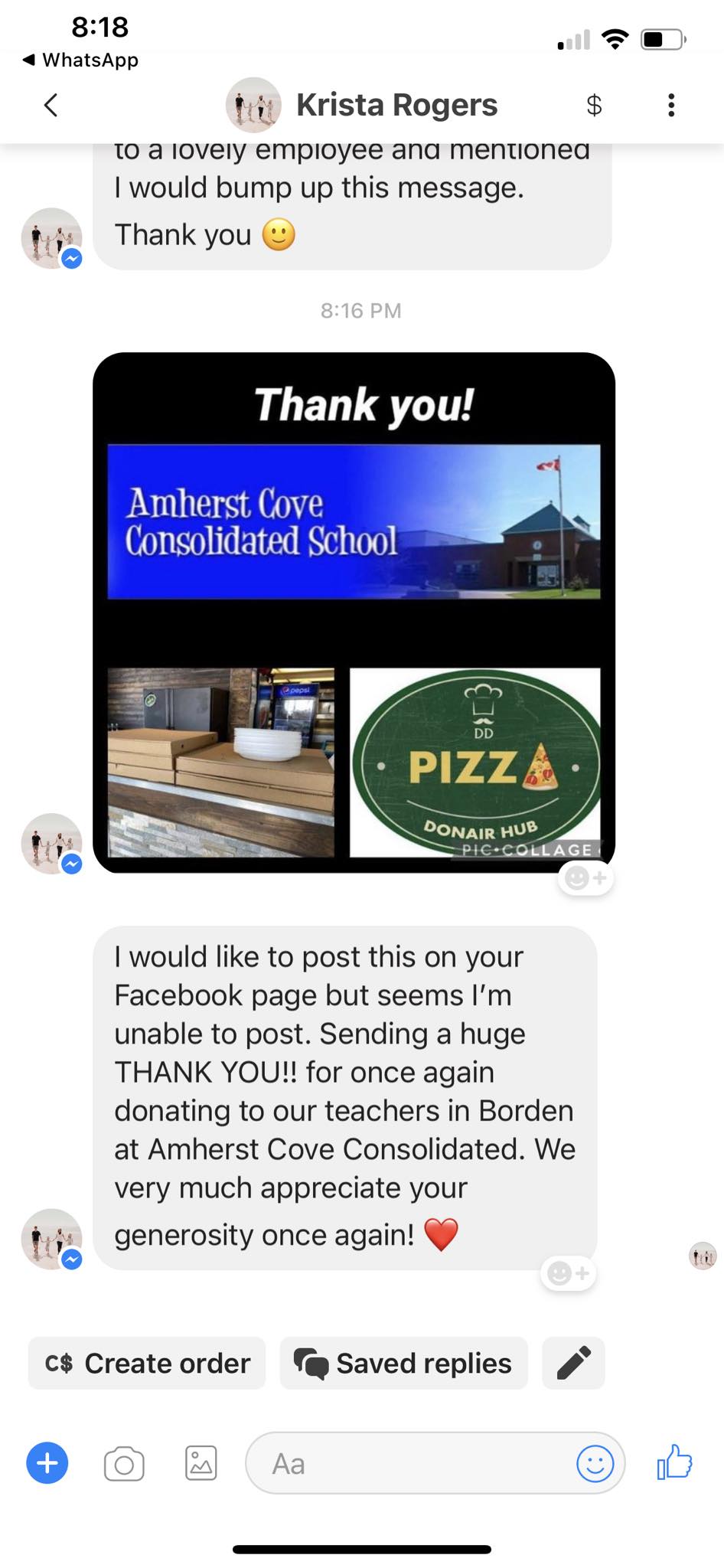Viewport: 724px width, 1568px height.
Task: Open the photo gallery picker
Action: click(x=201, y=1463)
